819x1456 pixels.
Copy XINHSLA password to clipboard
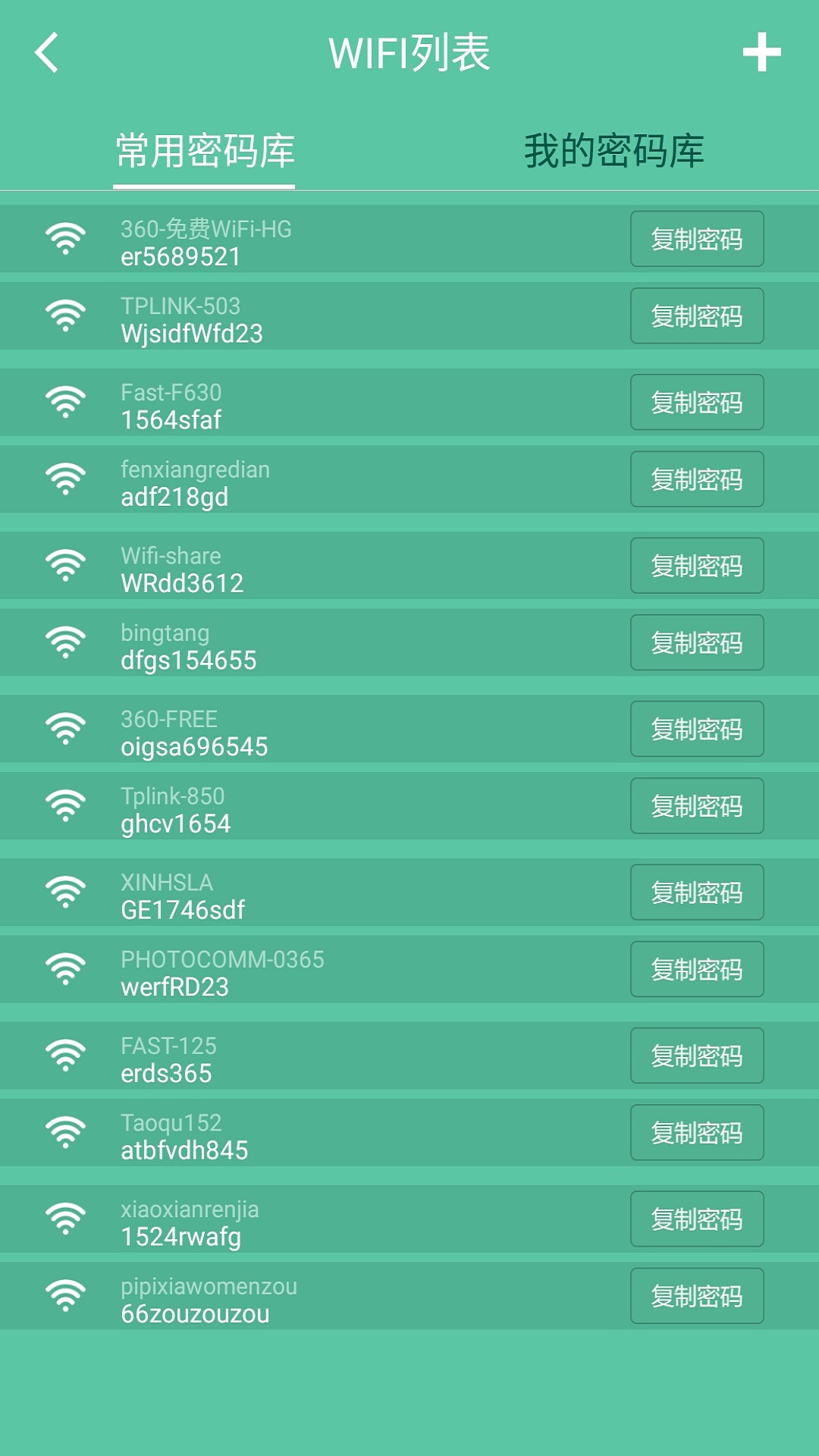coord(696,893)
